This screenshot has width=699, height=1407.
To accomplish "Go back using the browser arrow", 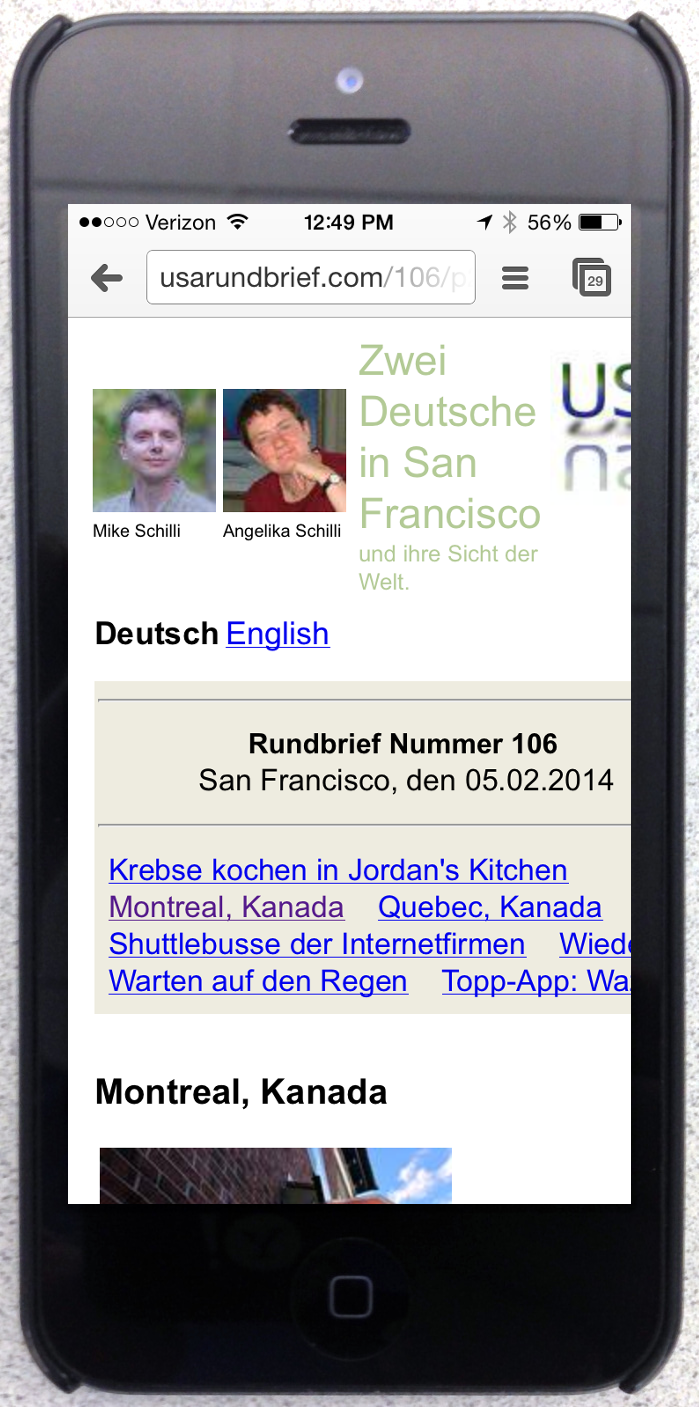I will coord(106,278).
